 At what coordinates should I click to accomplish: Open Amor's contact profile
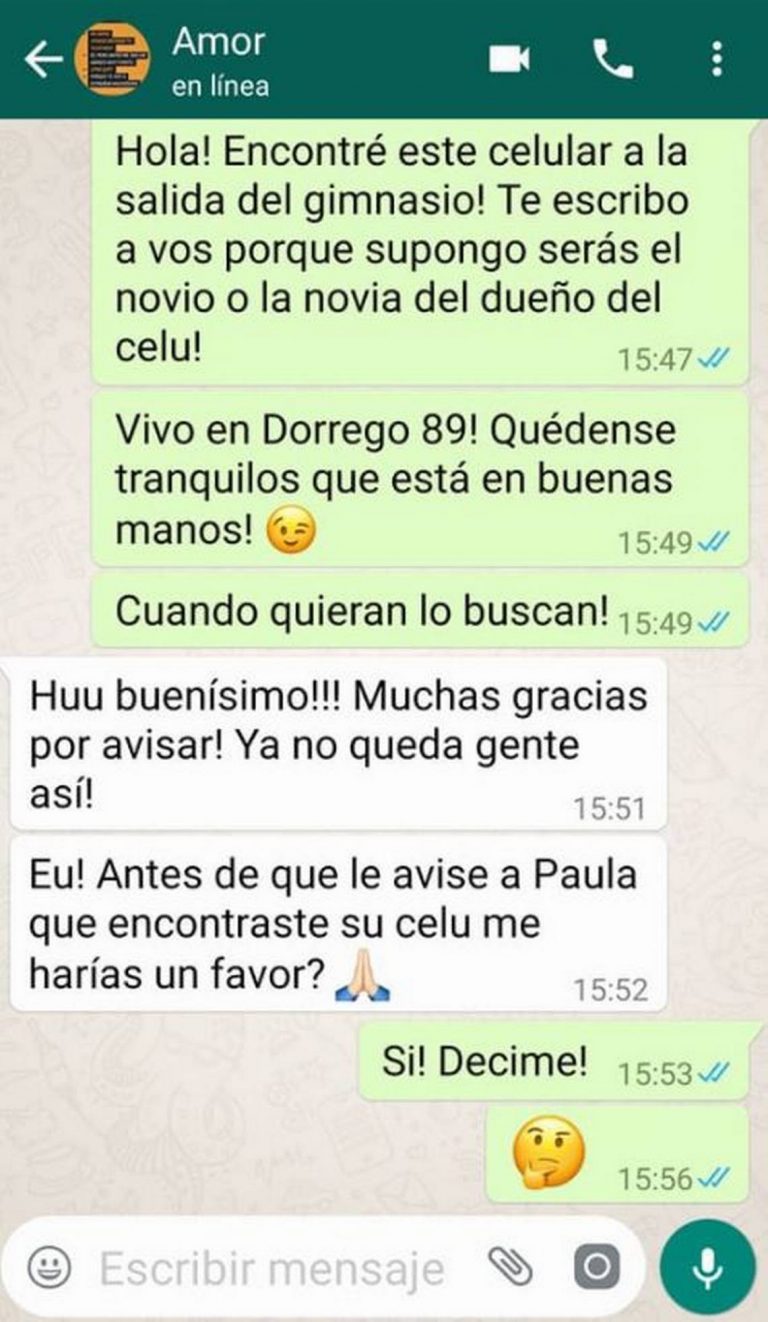point(220,60)
